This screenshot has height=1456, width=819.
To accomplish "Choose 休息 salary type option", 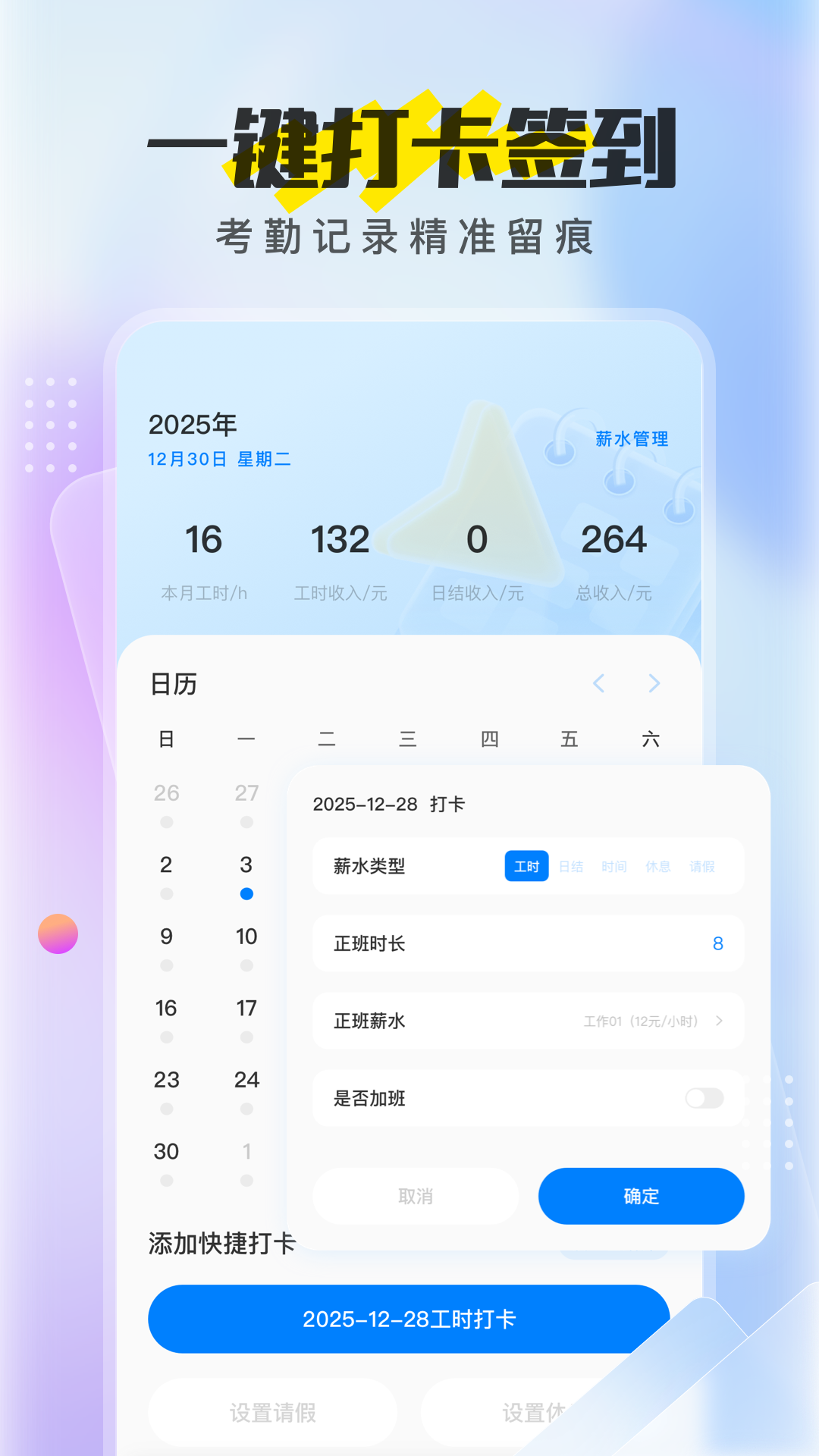I will coord(659,866).
